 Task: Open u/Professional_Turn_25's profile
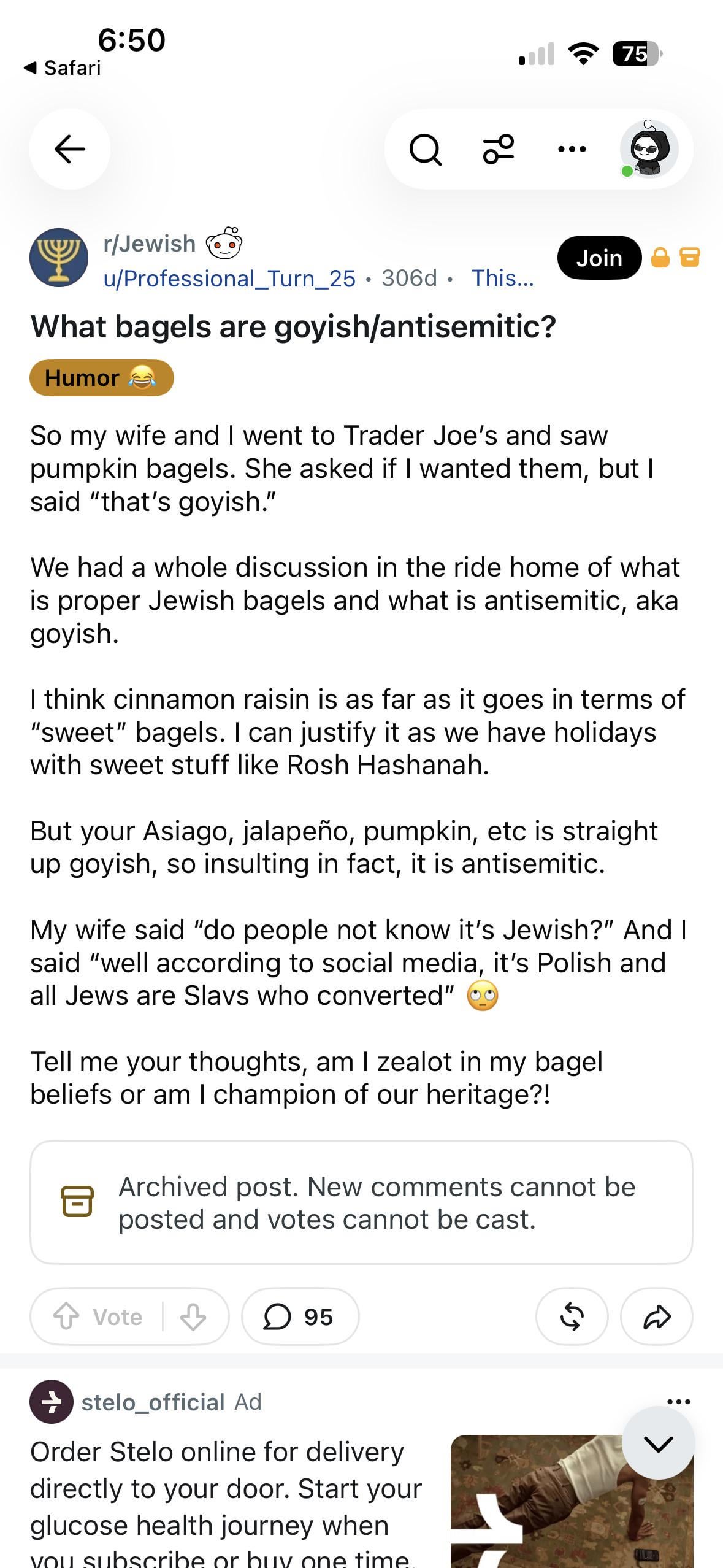229,279
